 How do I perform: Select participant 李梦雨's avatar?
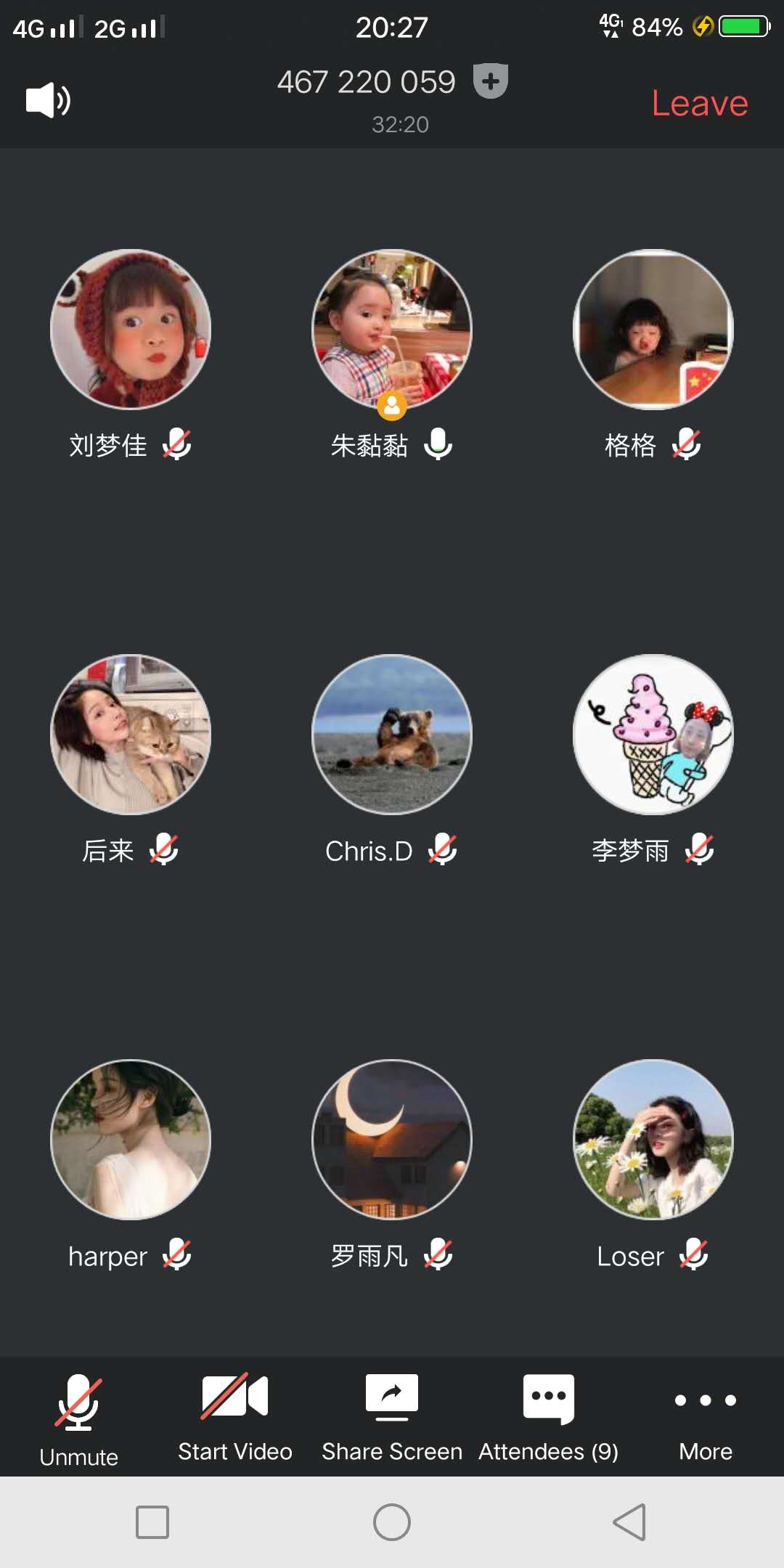click(653, 735)
